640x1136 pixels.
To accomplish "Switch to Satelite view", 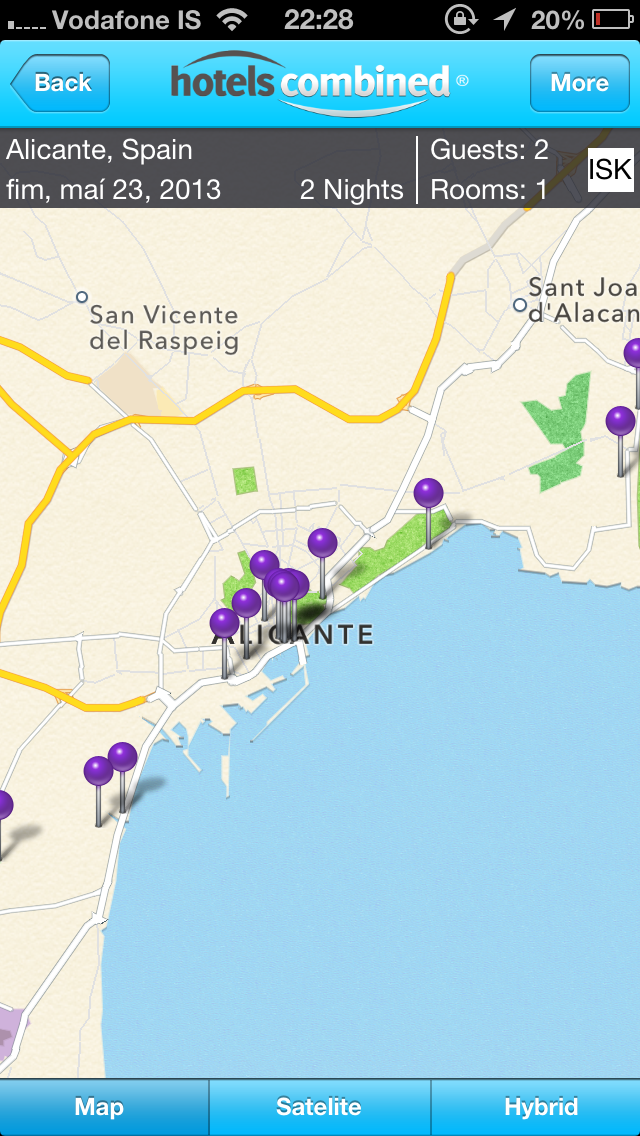I will [x=319, y=1107].
